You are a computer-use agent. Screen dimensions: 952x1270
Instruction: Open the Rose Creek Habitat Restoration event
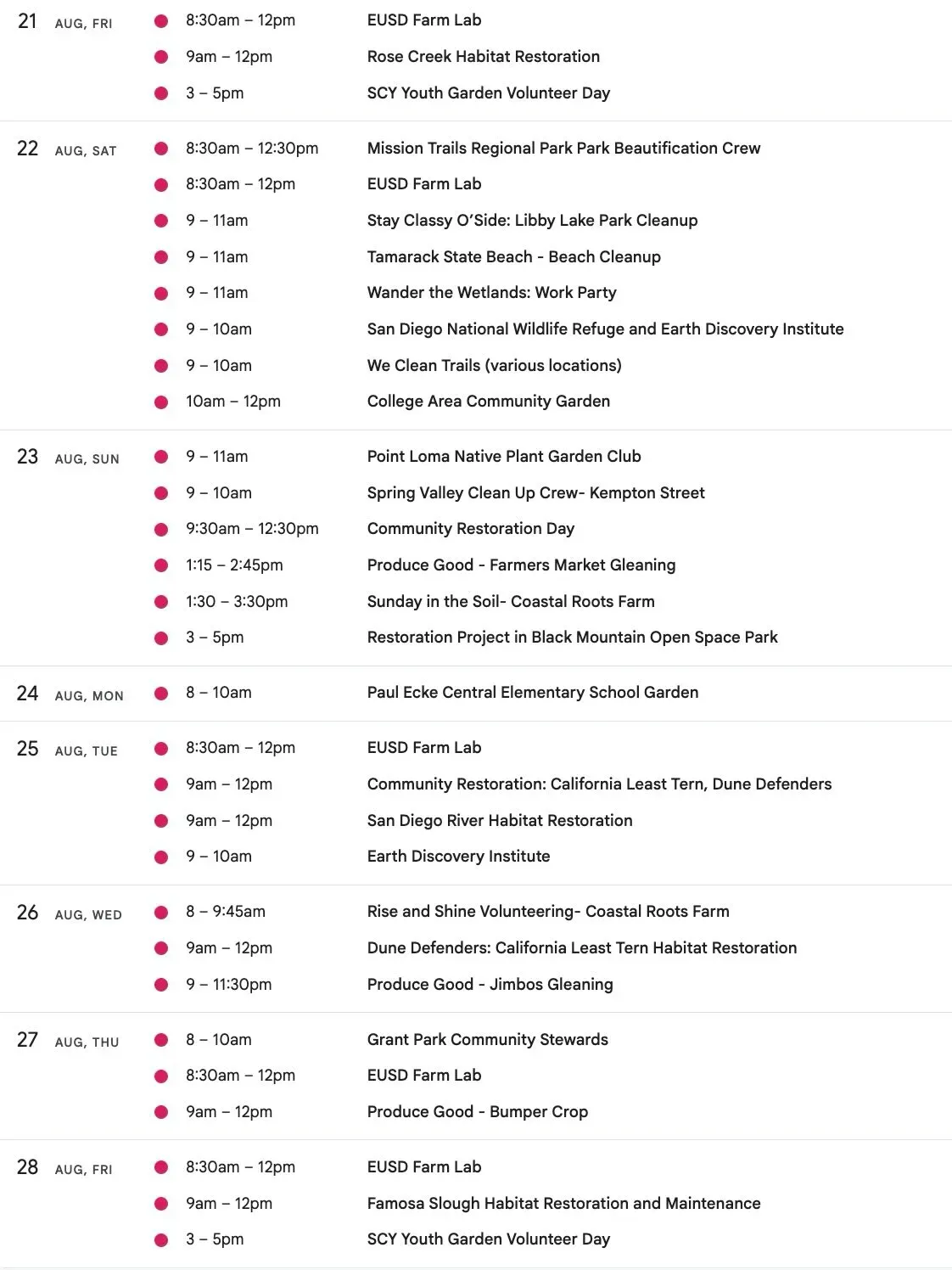(x=483, y=57)
